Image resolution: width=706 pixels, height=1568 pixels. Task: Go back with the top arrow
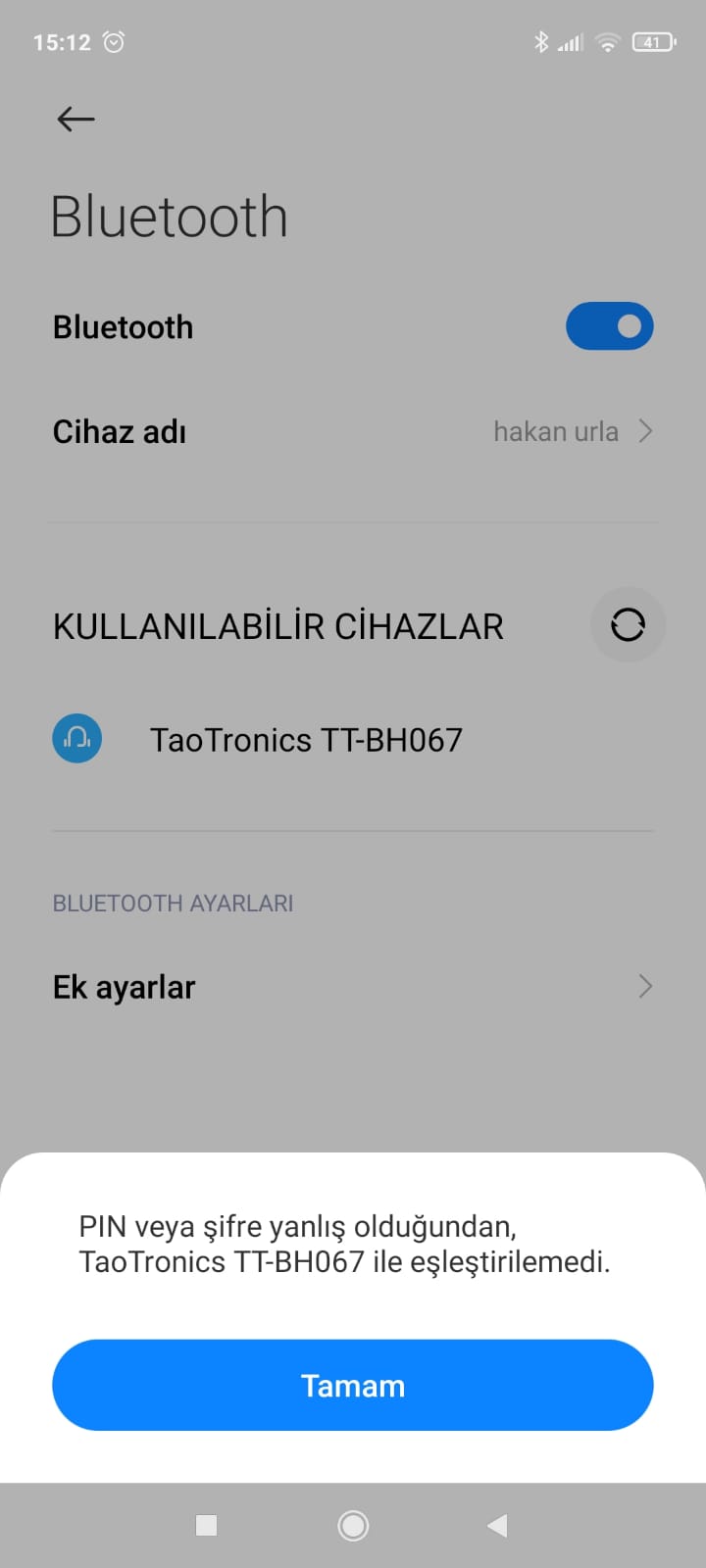click(76, 120)
